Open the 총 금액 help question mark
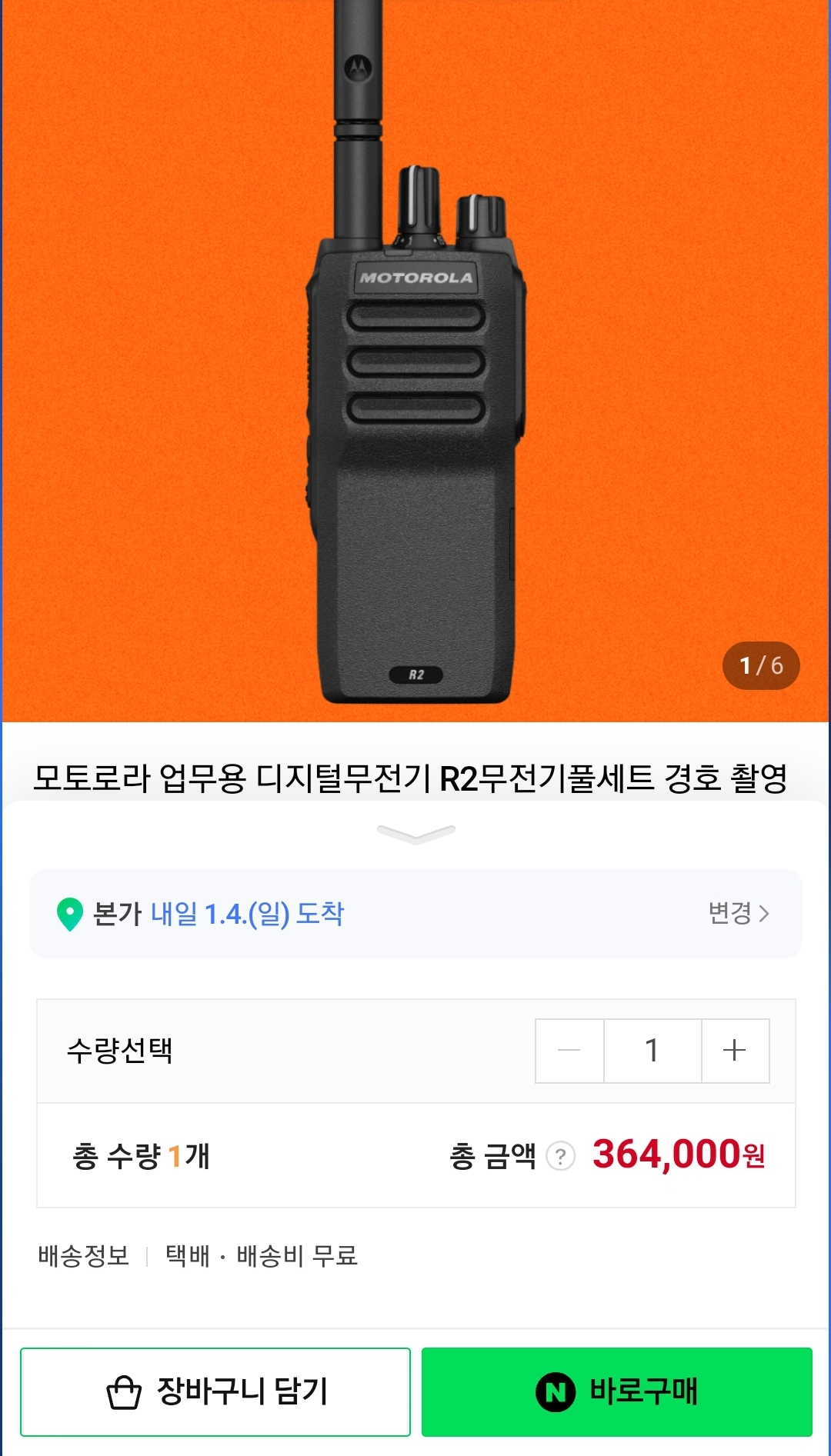Screen dimensions: 831x1456 [x=561, y=1156]
